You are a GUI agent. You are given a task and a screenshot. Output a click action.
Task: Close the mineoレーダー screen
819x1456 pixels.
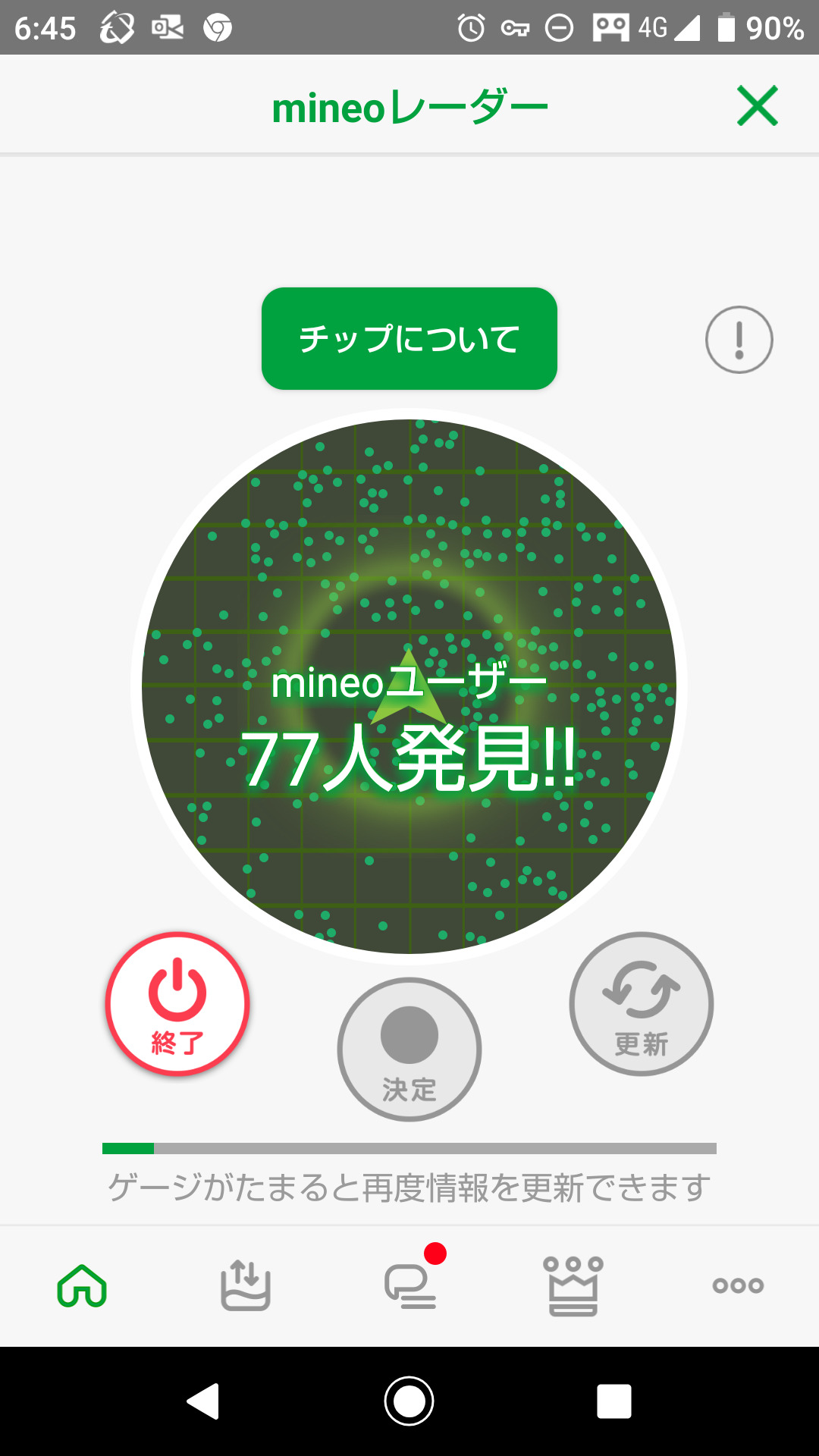(x=757, y=105)
